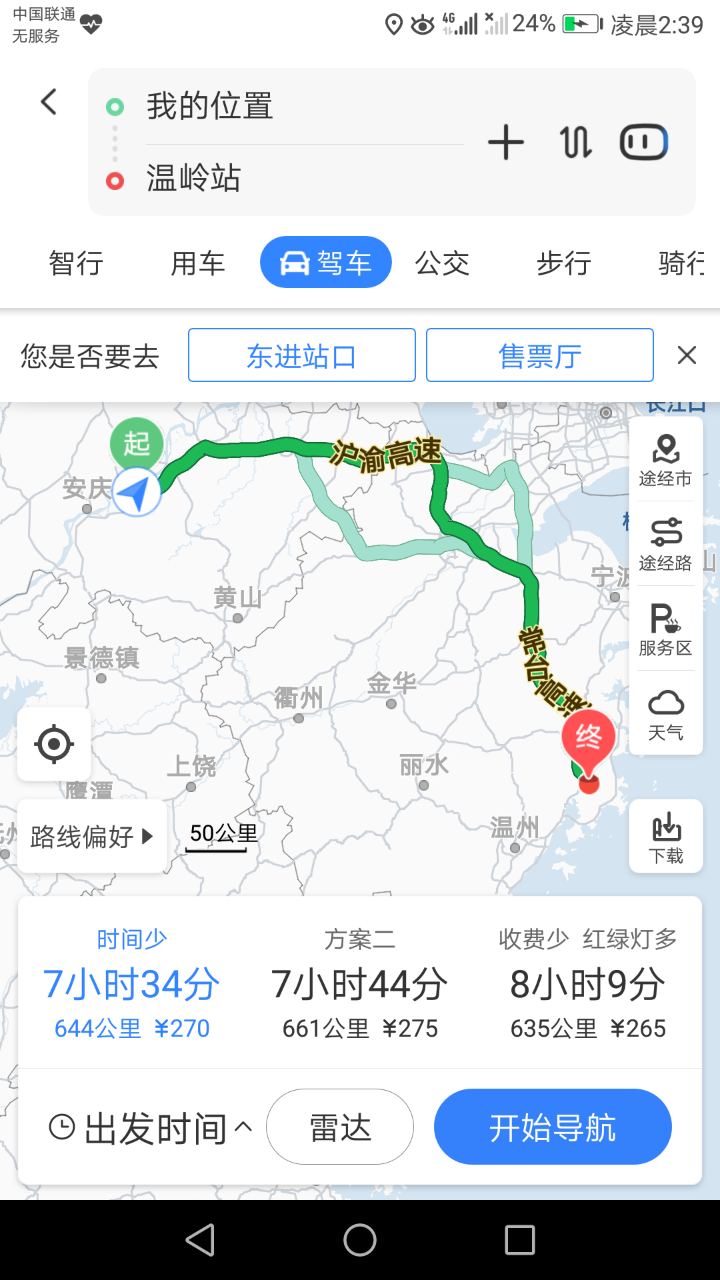Viewport: 720px width, 1280px height.
Task: Open 途经市 cities along route
Action: point(665,460)
